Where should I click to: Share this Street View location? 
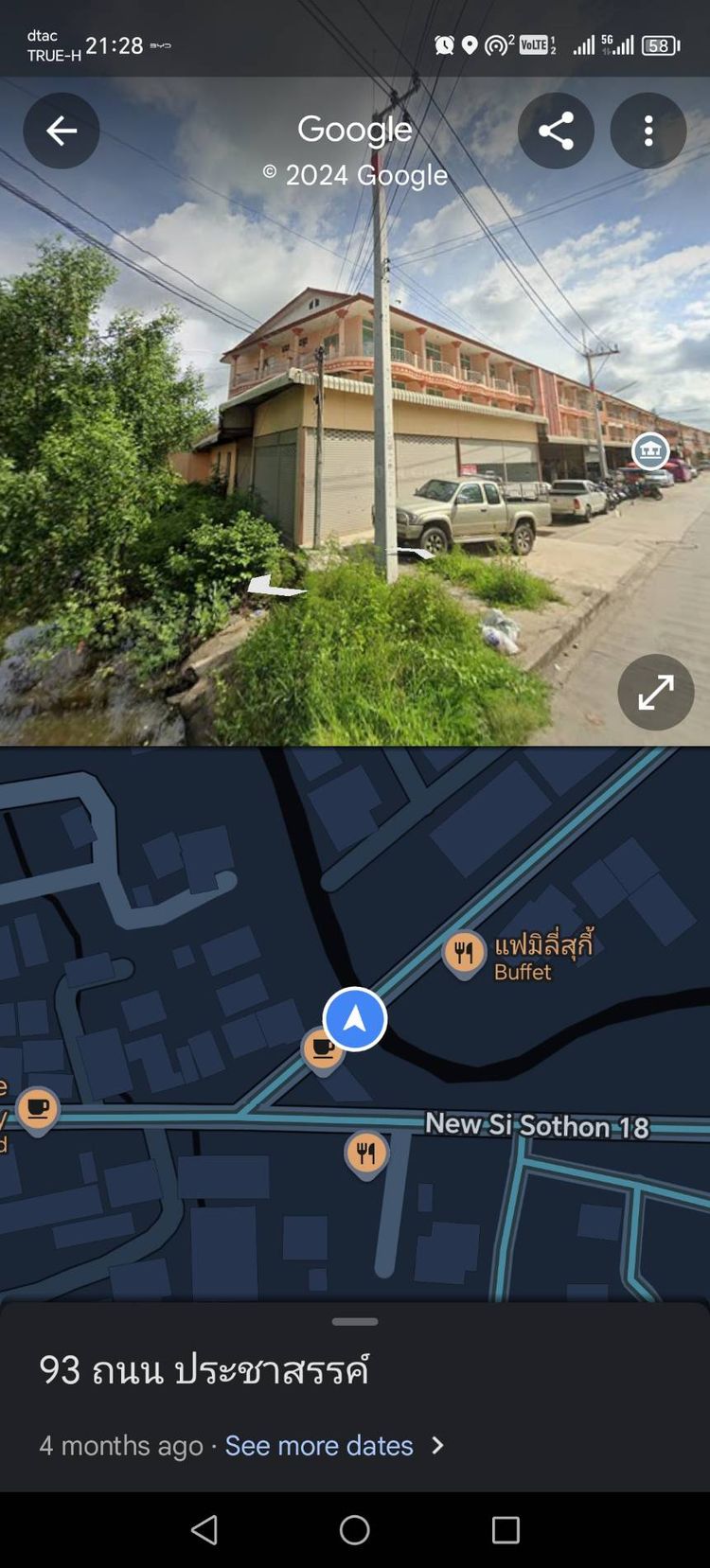556,131
